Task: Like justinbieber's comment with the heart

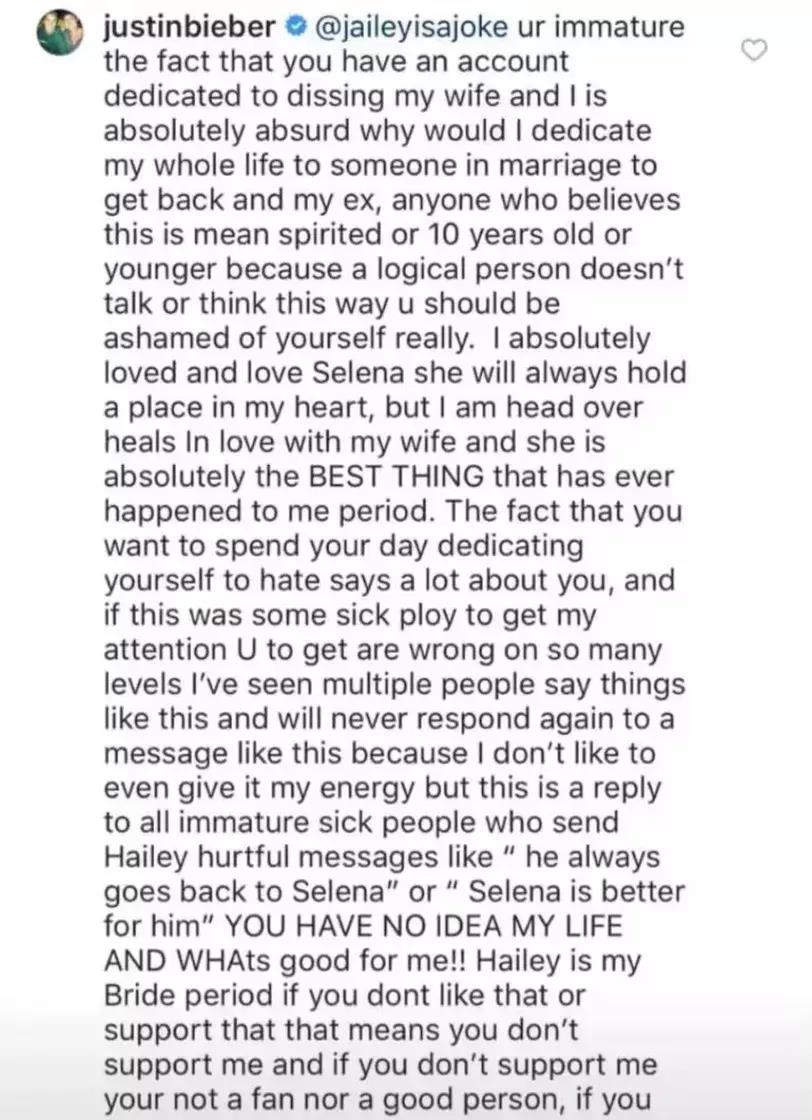Action: click(758, 49)
